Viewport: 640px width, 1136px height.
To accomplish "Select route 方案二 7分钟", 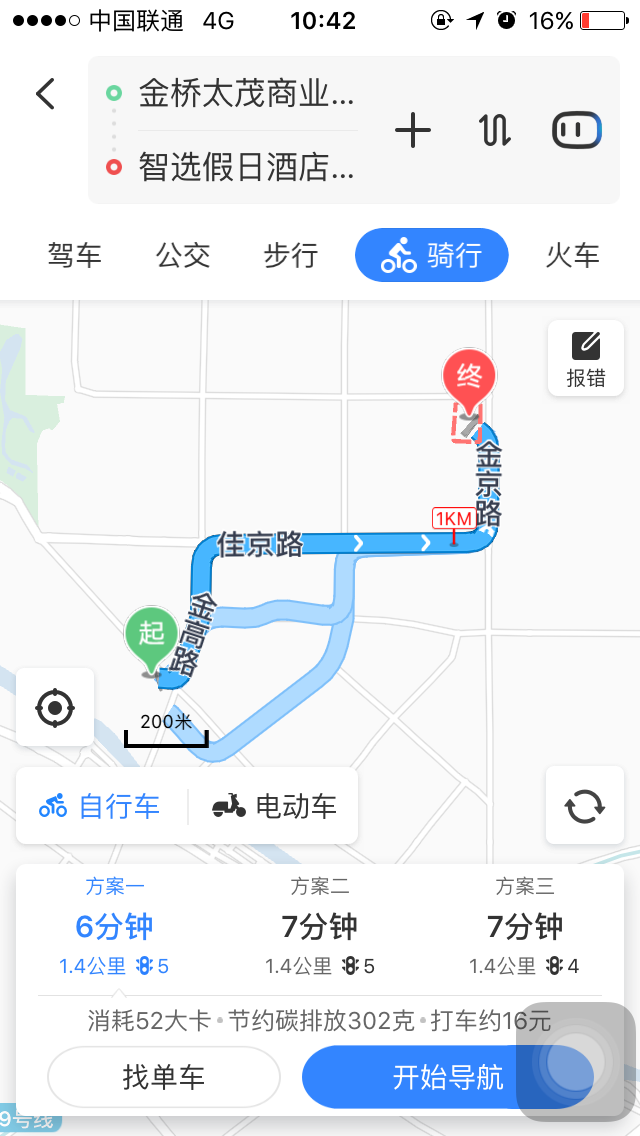I will [319, 927].
